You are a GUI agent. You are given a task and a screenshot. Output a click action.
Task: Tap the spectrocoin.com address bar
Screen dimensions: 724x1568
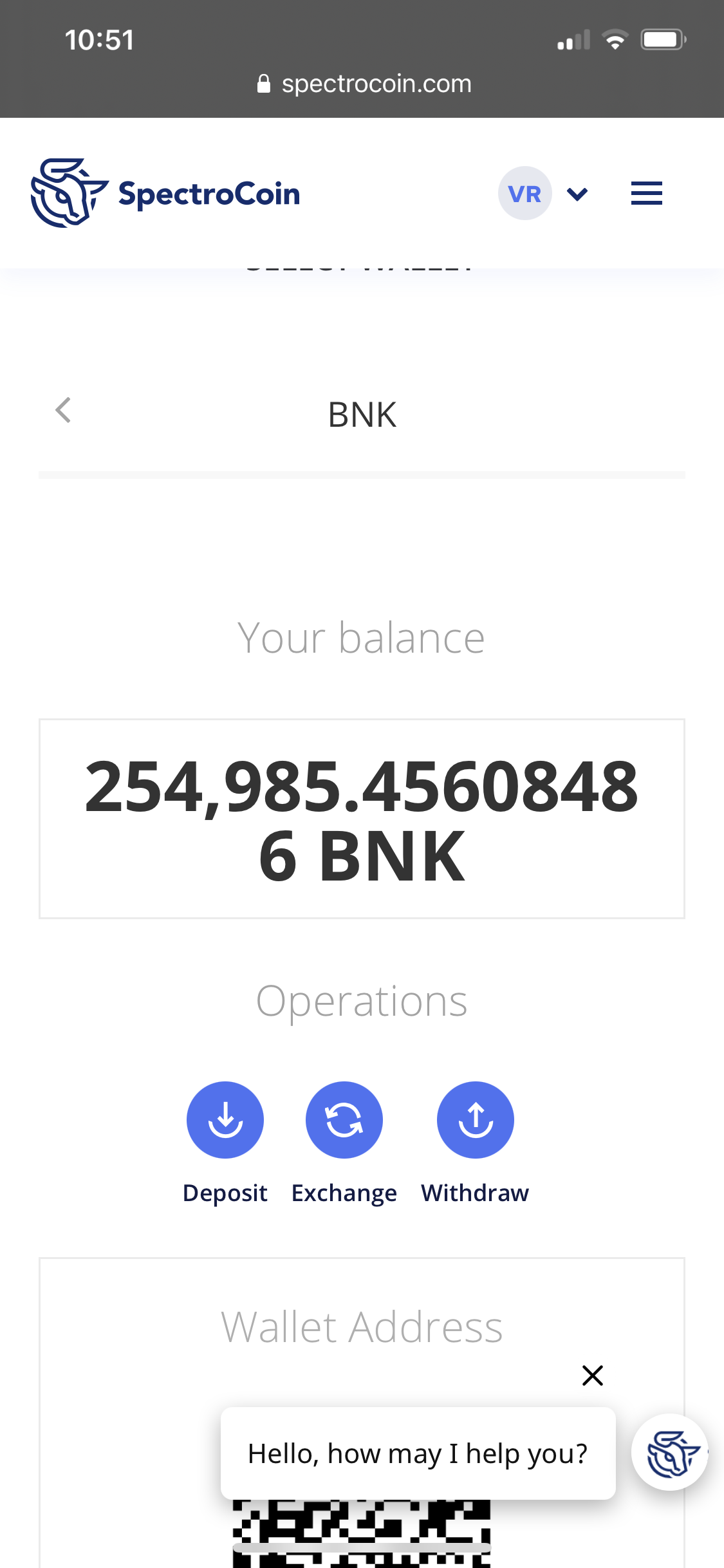364,84
